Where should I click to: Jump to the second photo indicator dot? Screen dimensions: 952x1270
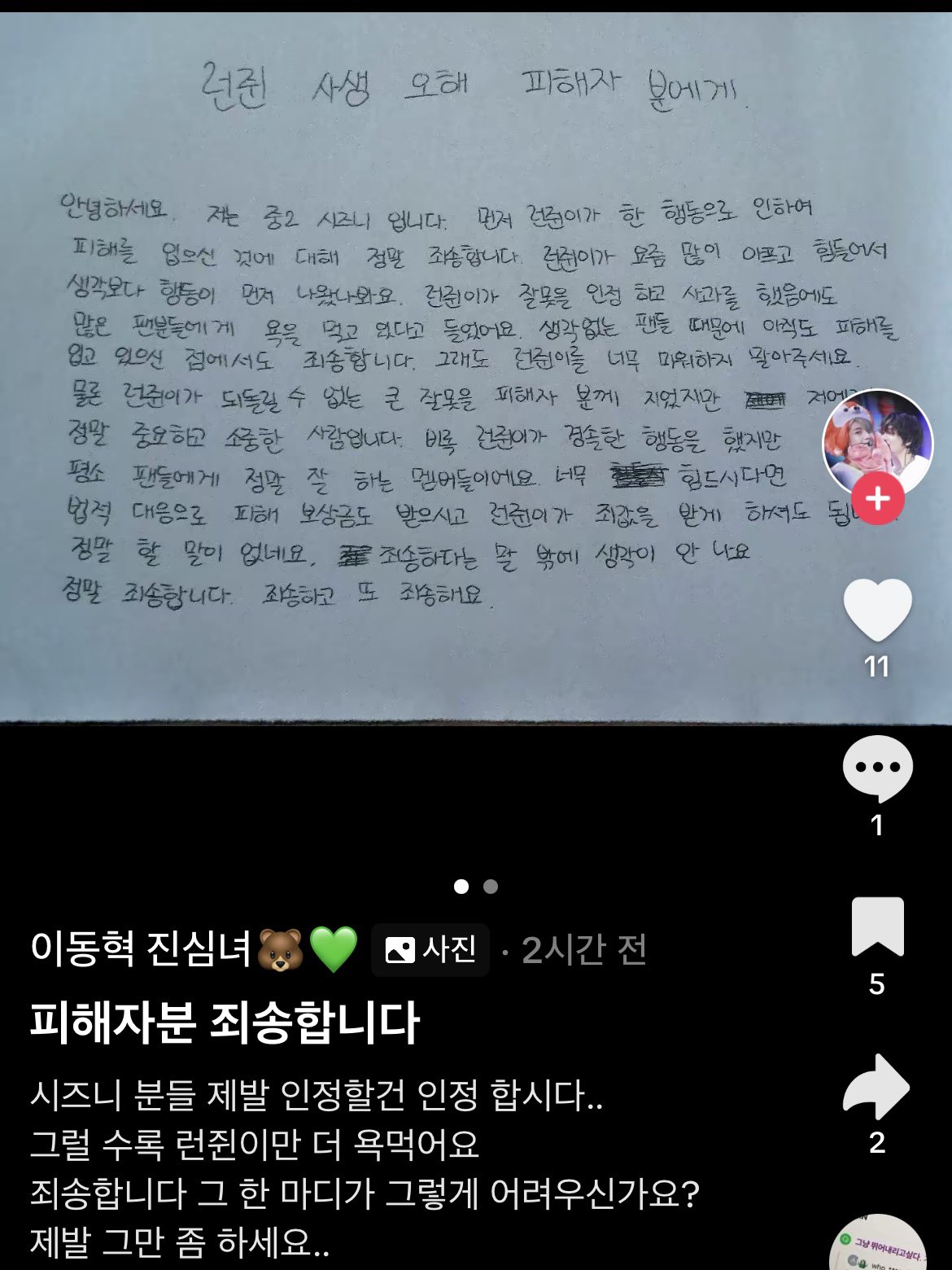point(491,887)
